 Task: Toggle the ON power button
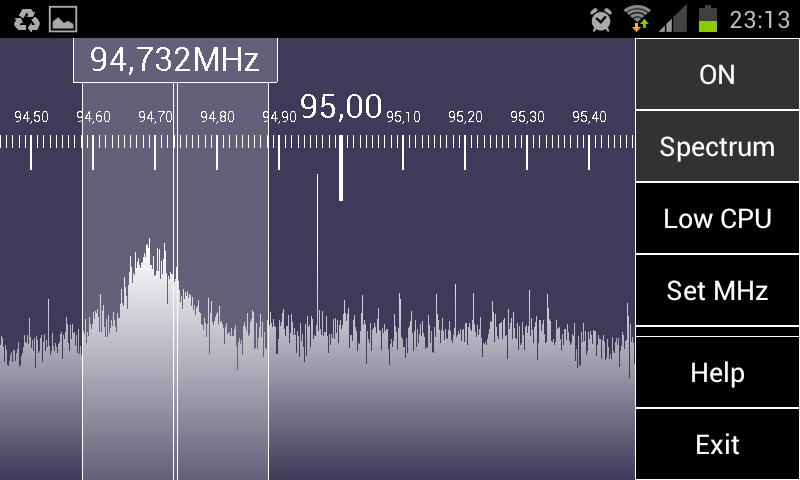click(x=717, y=75)
